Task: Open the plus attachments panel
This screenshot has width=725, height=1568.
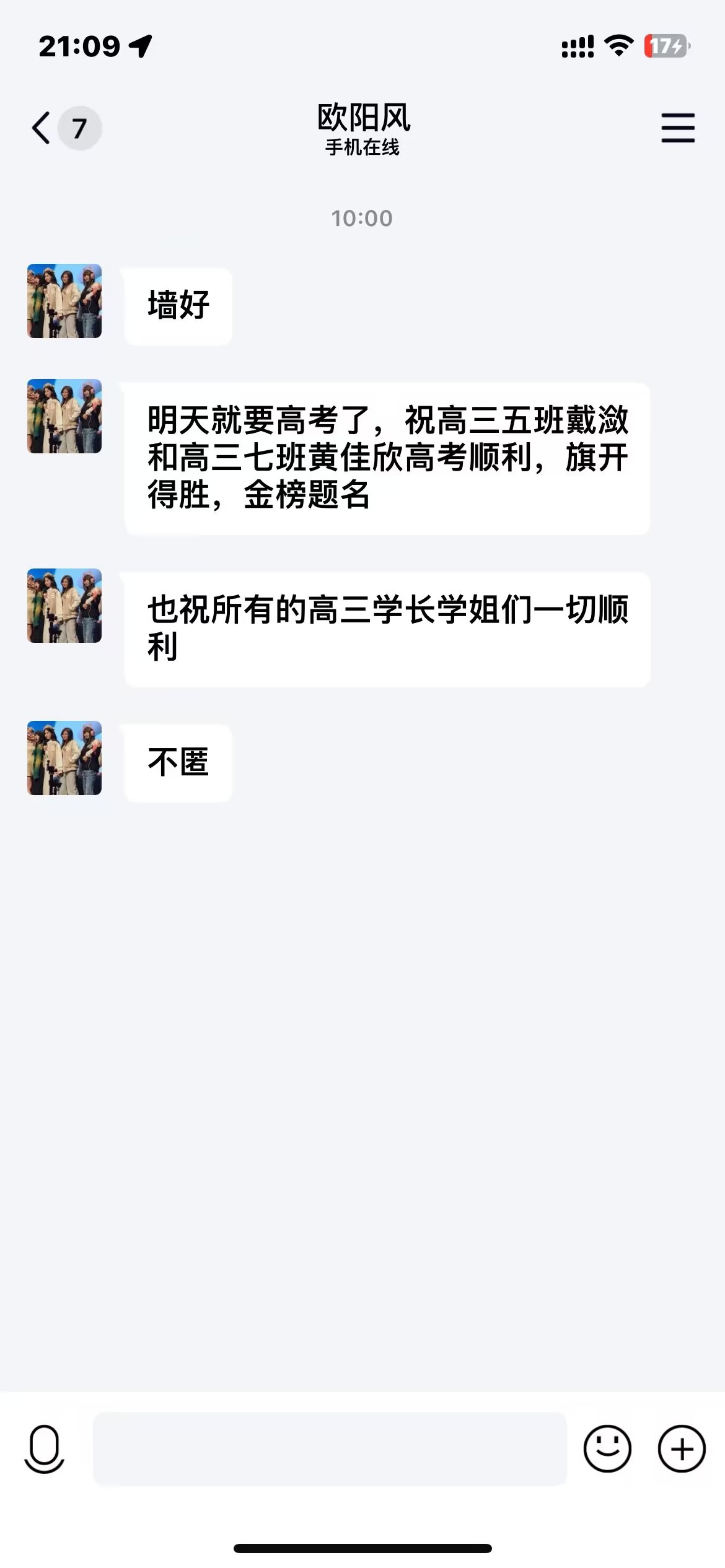Action: [x=681, y=1448]
